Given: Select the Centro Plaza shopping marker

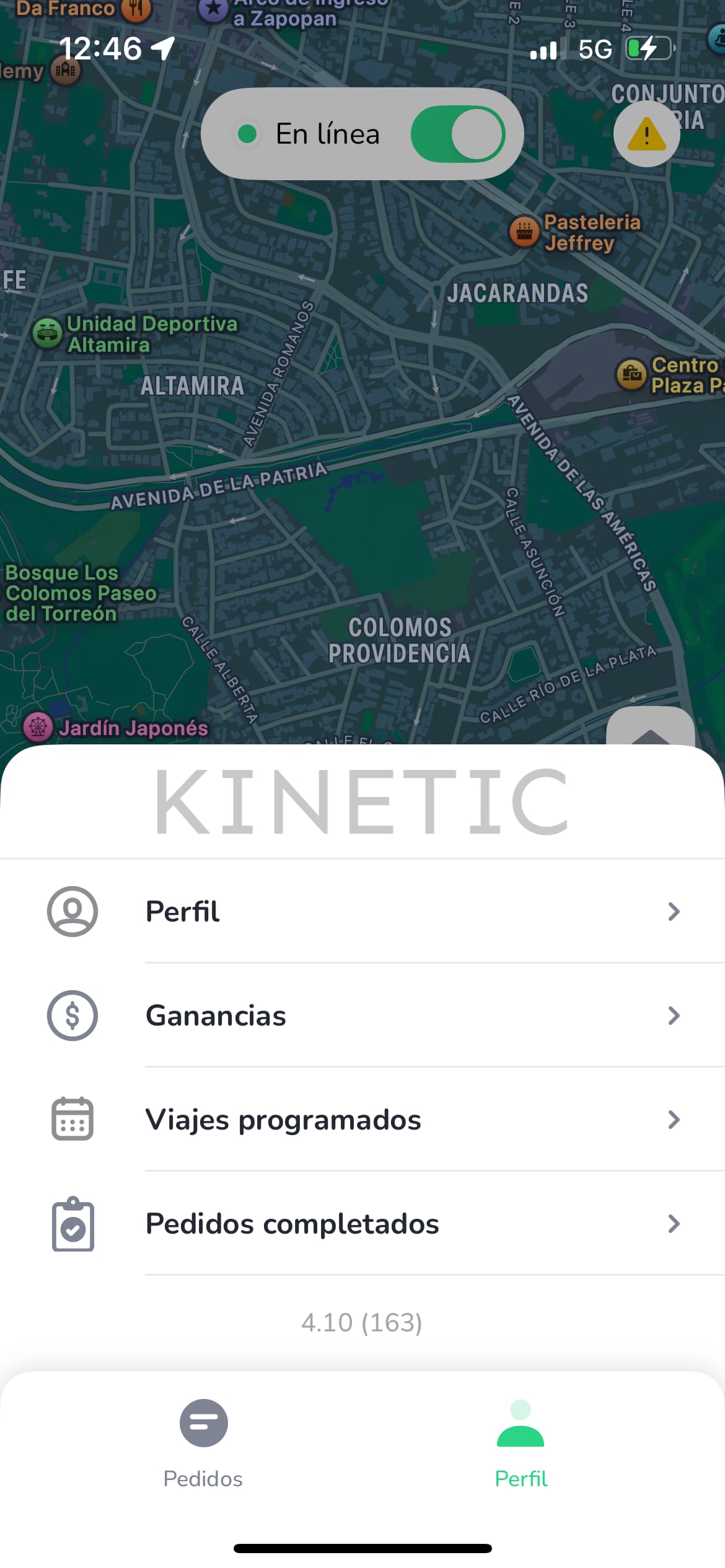Looking at the screenshot, I should point(631,375).
